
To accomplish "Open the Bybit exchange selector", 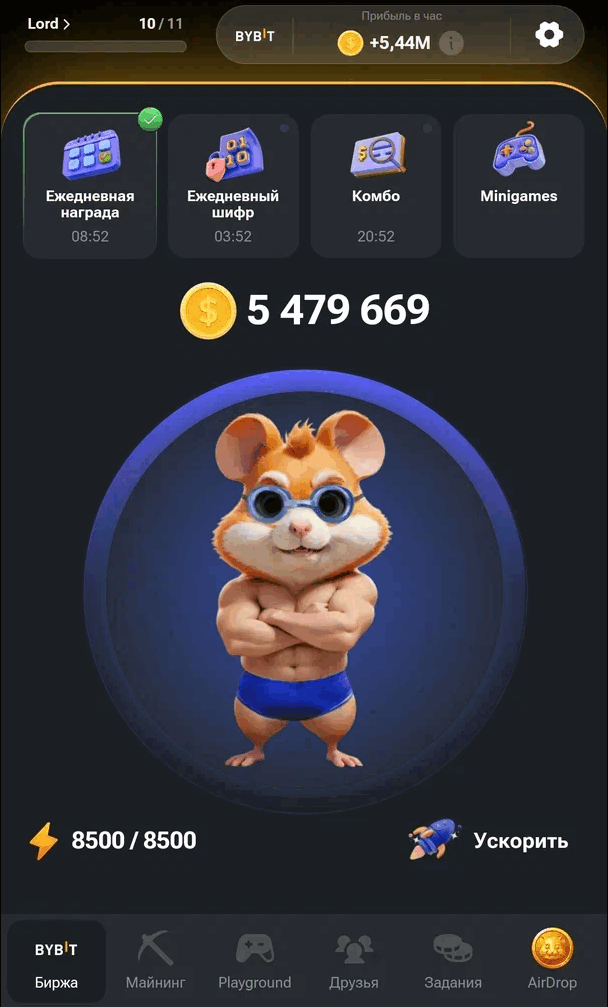I will point(255,35).
